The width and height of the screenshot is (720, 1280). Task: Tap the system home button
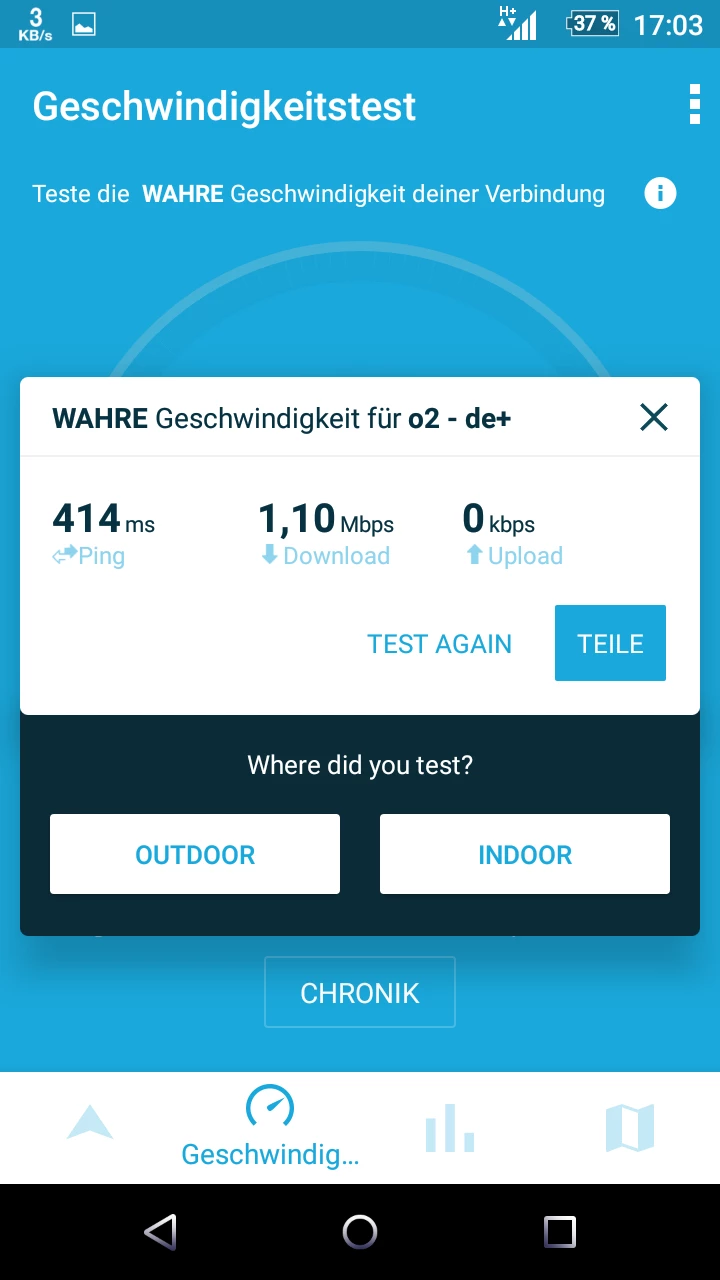click(x=360, y=1232)
